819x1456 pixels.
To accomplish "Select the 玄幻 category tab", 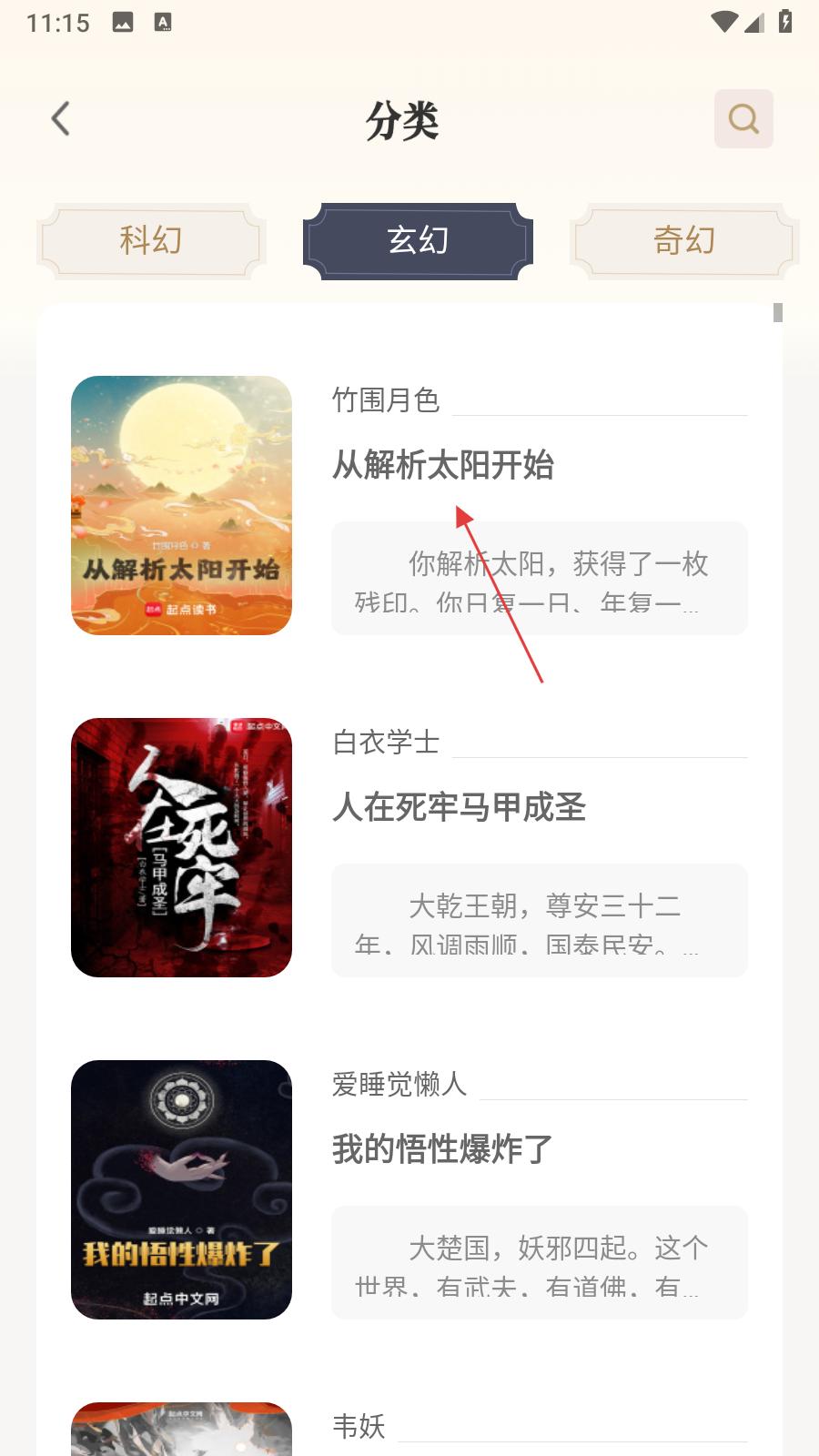I will pos(418,241).
